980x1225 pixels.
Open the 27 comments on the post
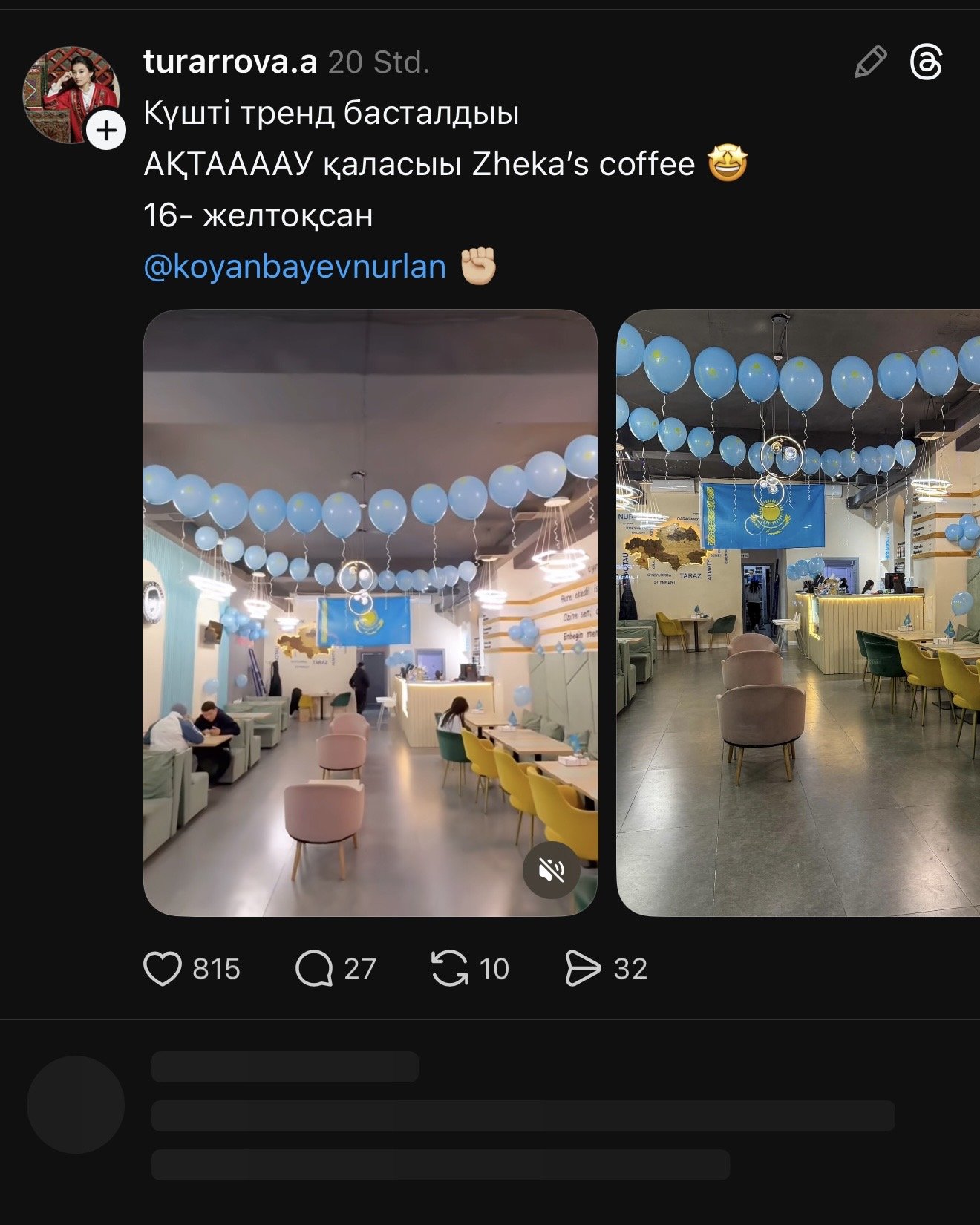[314, 969]
